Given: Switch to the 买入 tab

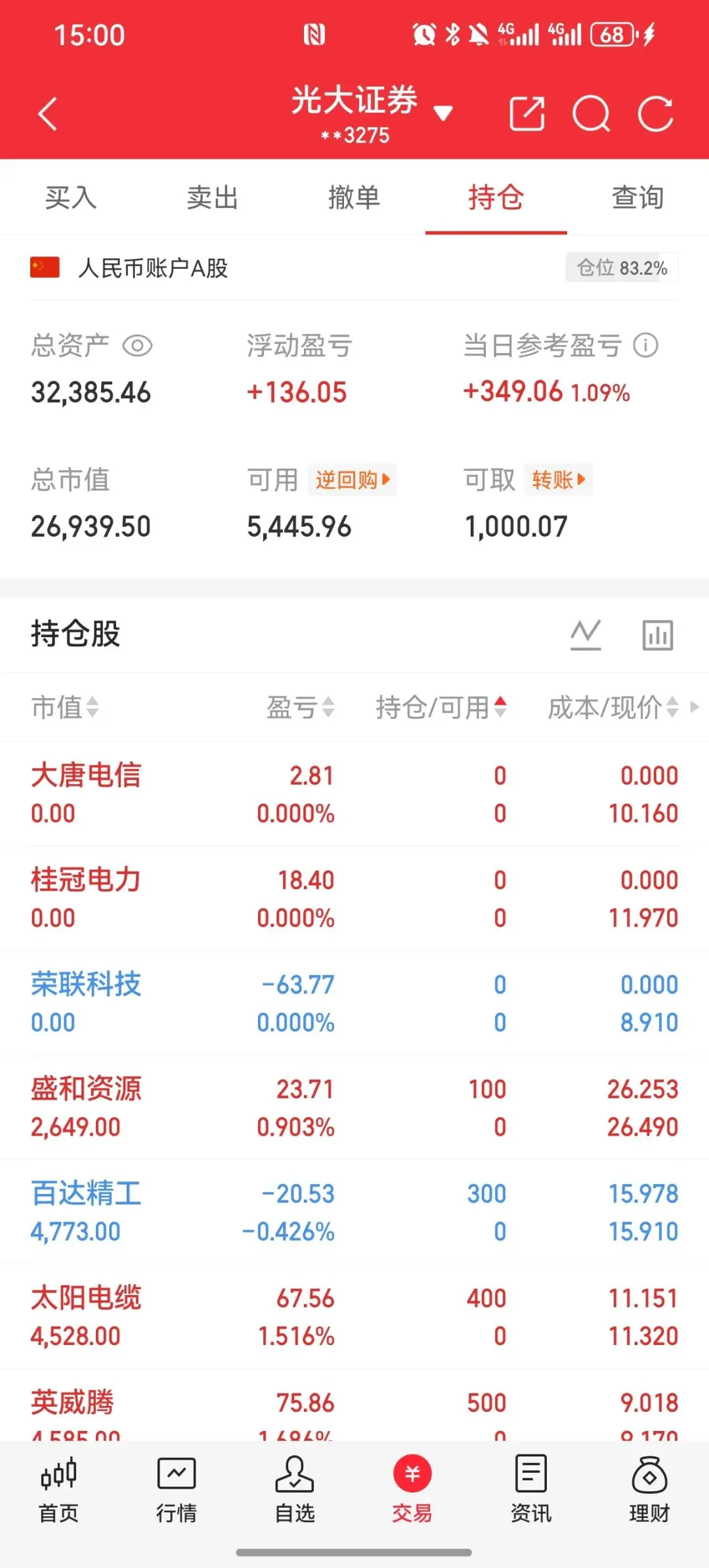Looking at the screenshot, I should (71, 197).
